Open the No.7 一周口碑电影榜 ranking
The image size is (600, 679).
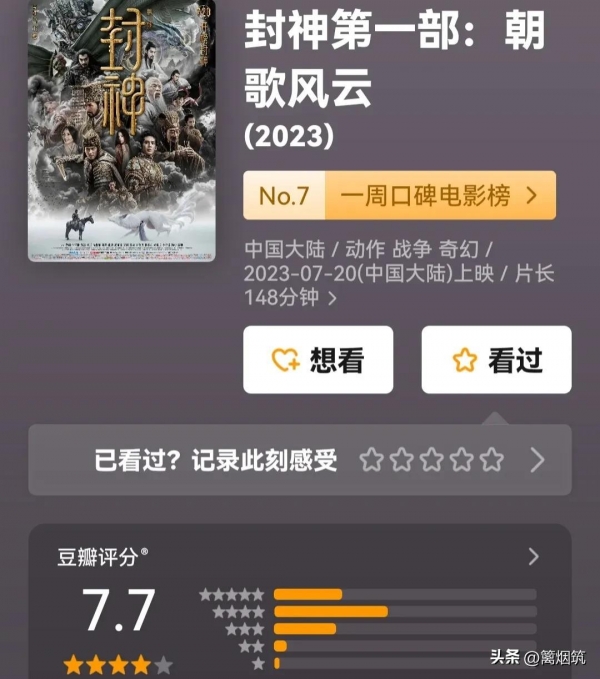(399, 195)
